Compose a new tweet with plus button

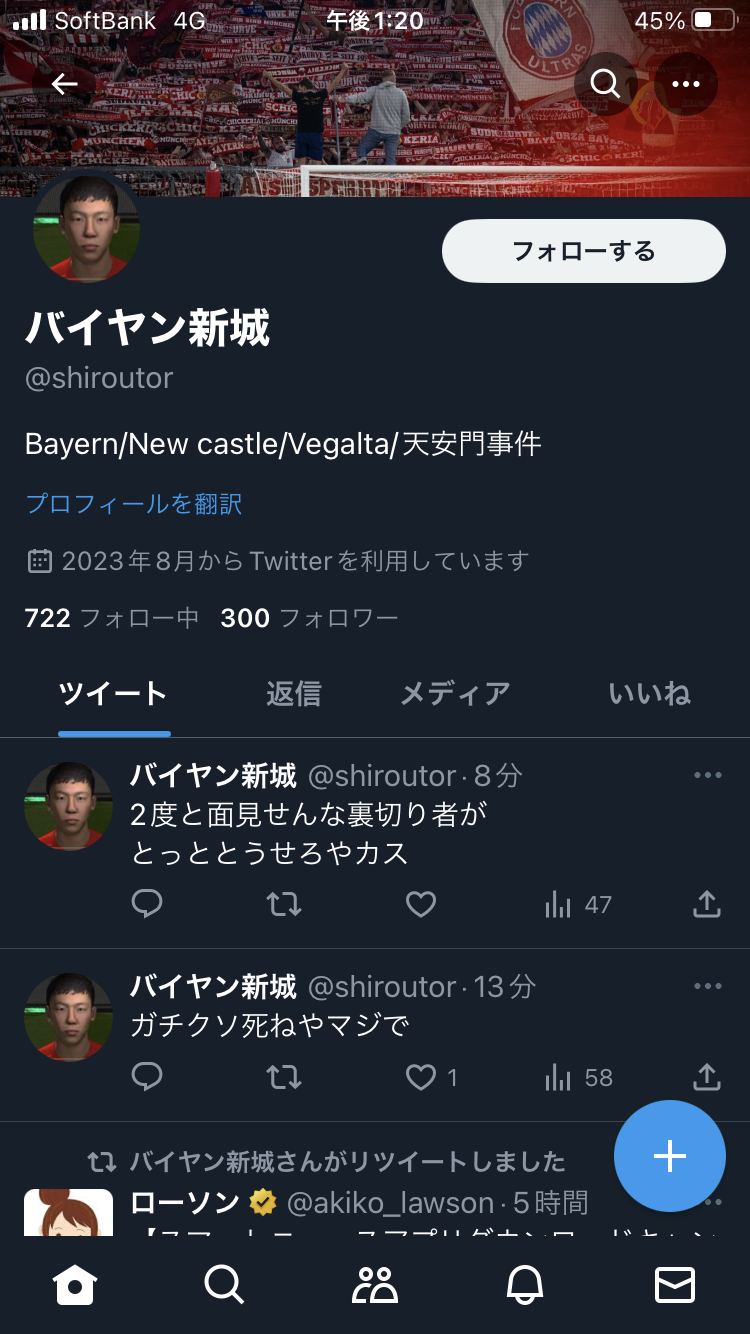pyautogui.click(x=669, y=1156)
